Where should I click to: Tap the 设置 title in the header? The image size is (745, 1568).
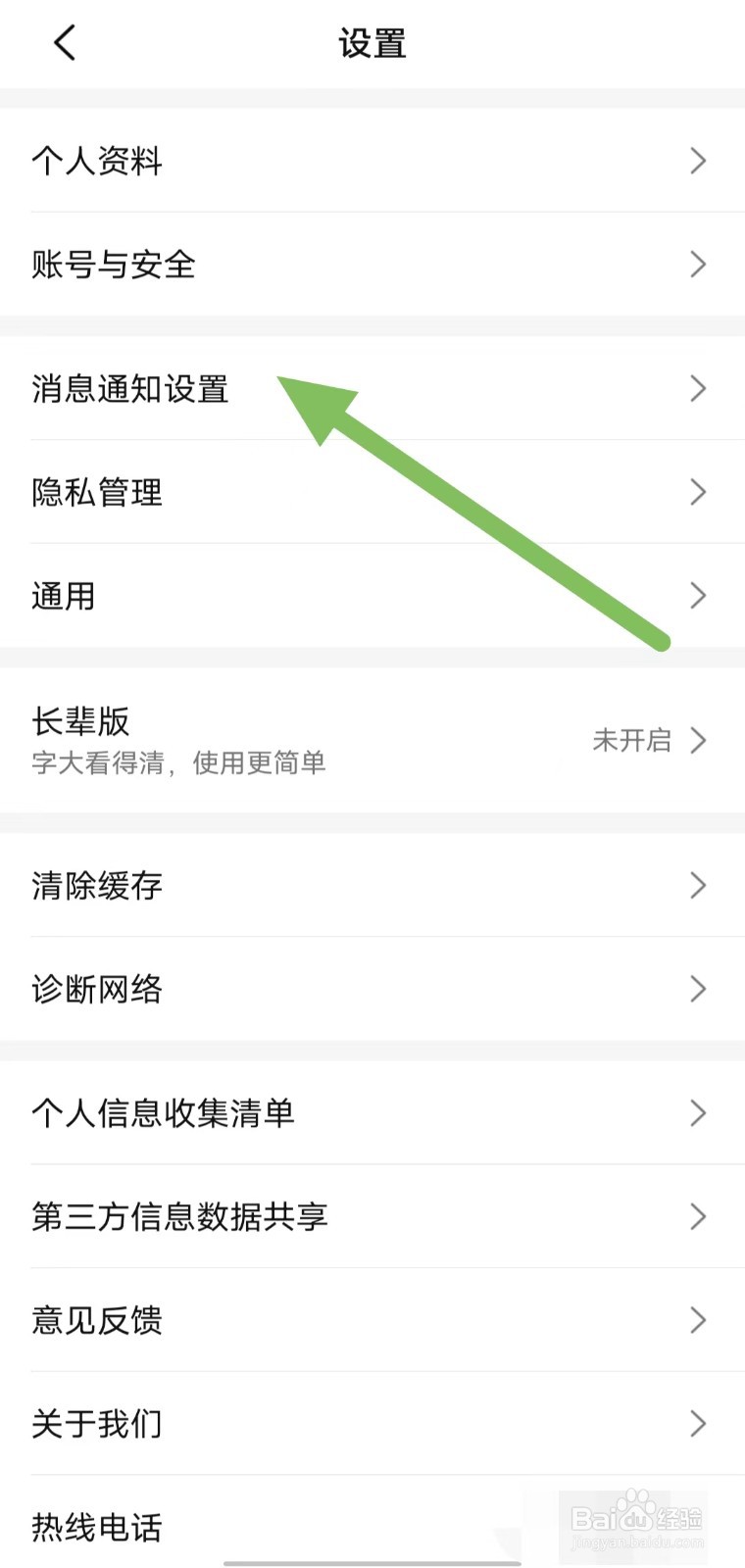pos(372,43)
